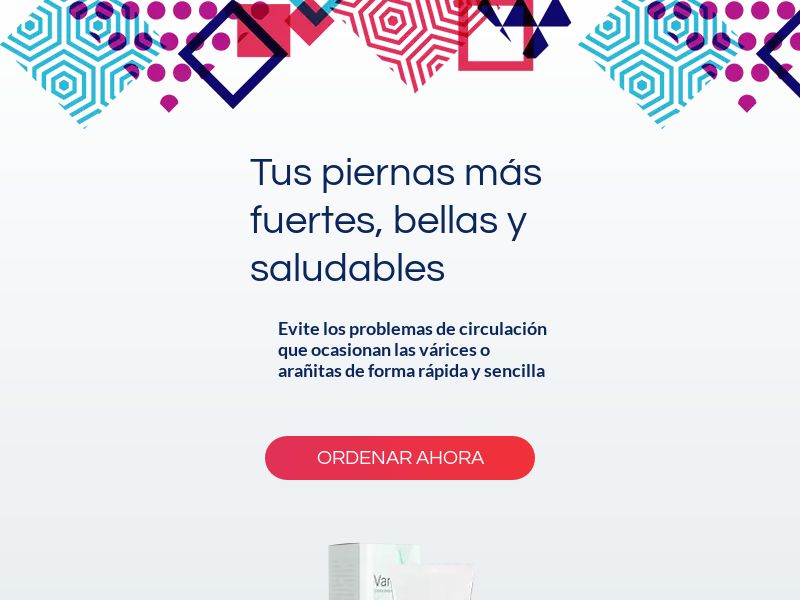Tap the ORDENAR AHORA button
This screenshot has height=600, width=800.
tap(400, 458)
